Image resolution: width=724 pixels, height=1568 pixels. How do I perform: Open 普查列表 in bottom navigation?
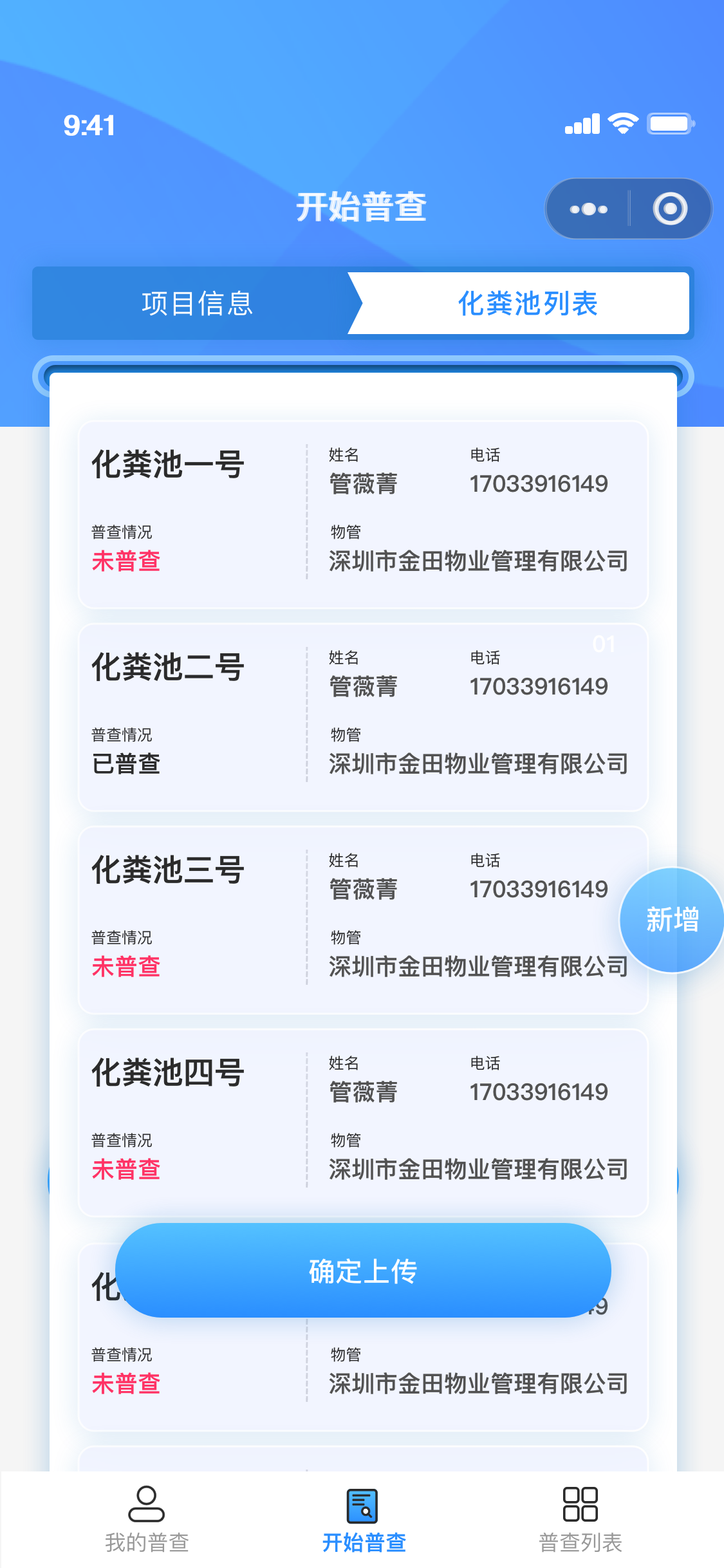click(580, 1519)
